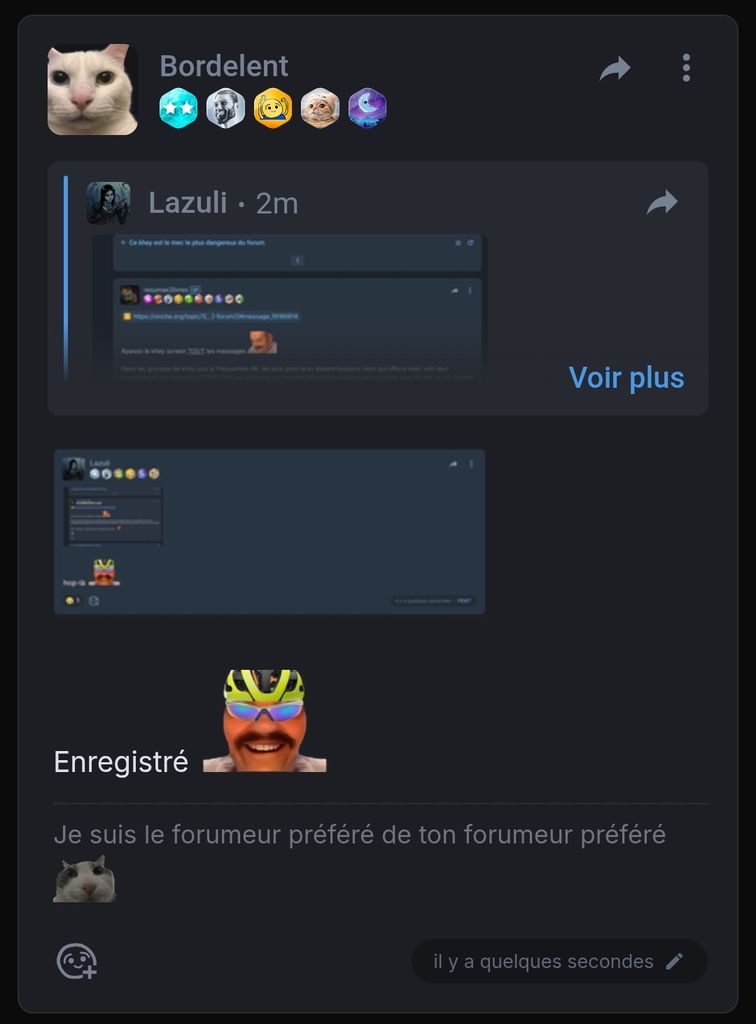Expand the quote with Voir plus

coord(626,377)
